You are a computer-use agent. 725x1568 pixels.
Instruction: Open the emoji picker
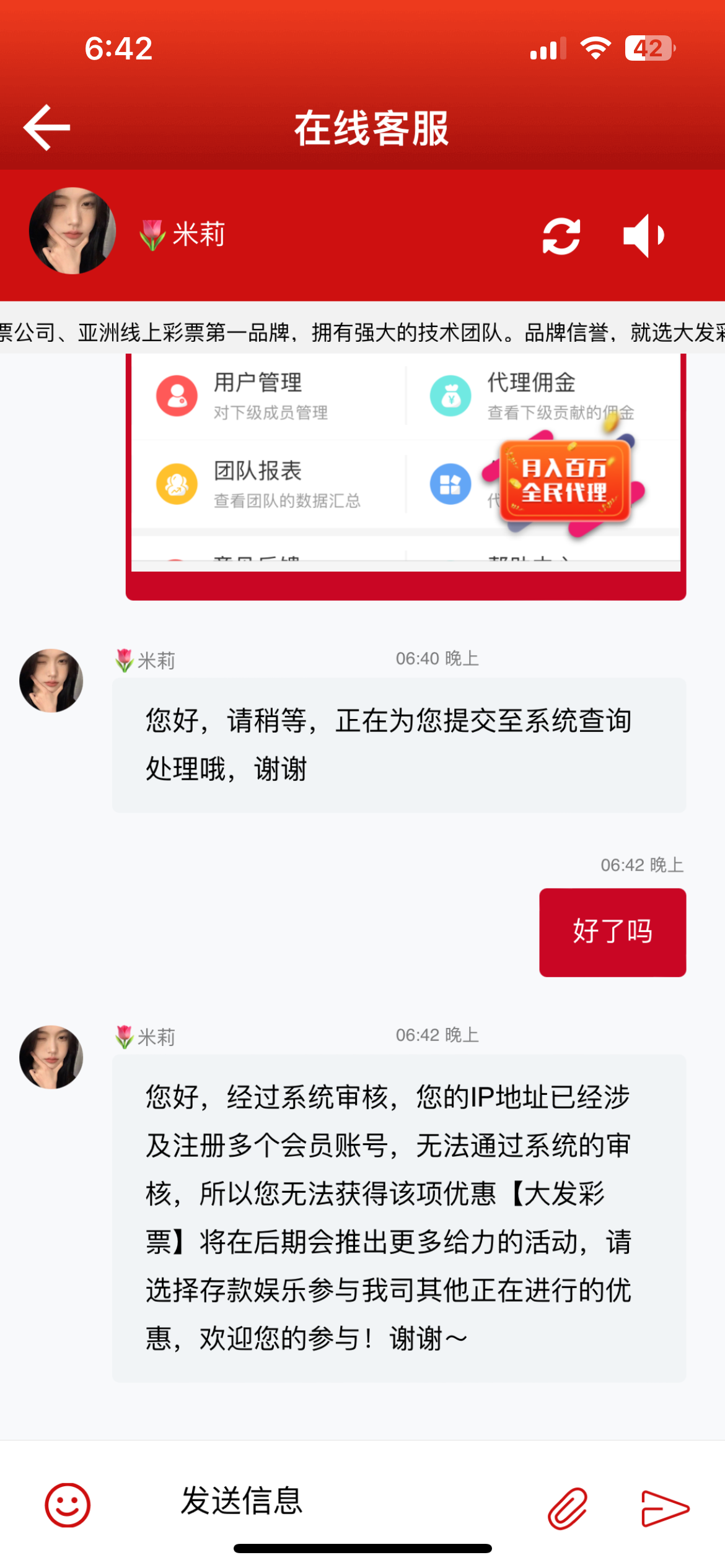coord(68,1505)
